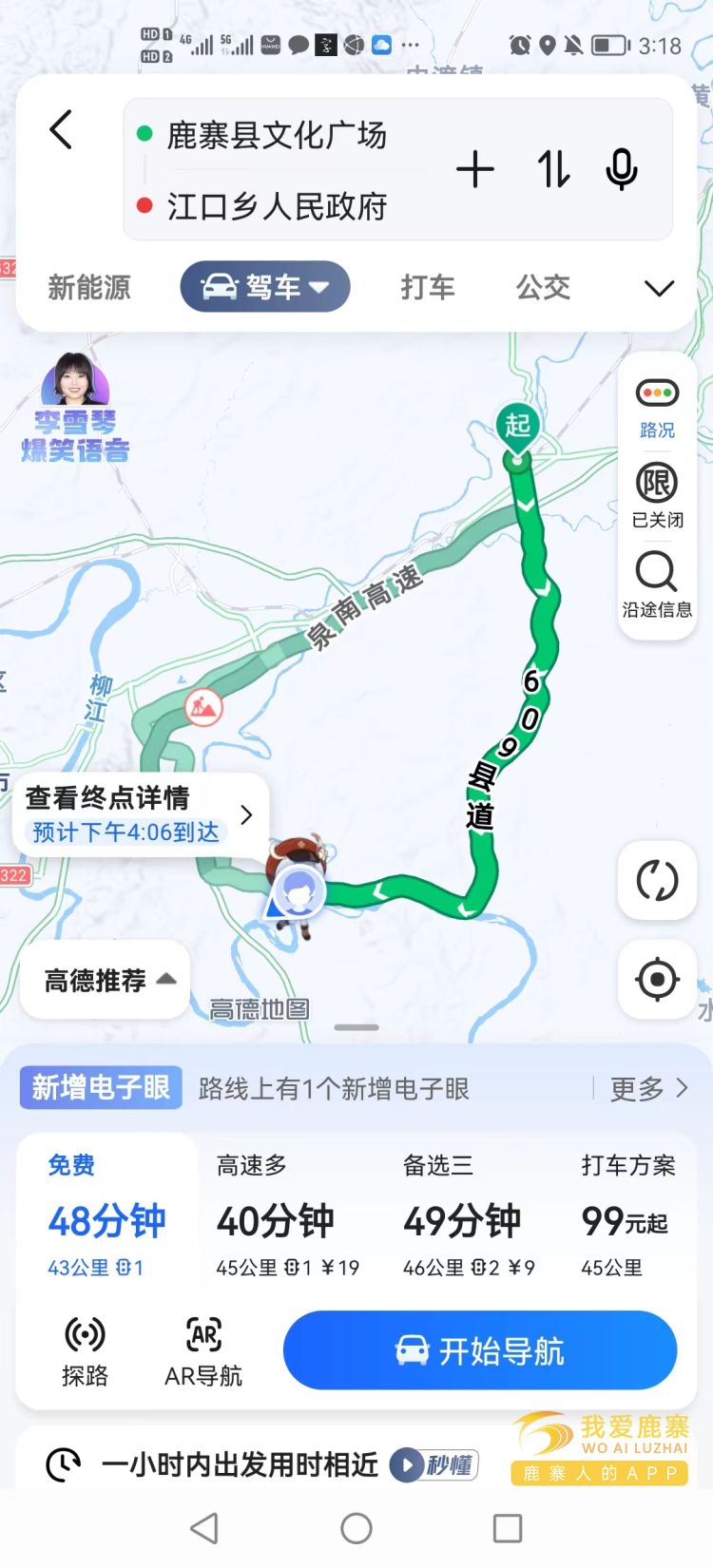Edit the starting point 鹿寨县文化广场
The width and height of the screenshot is (713, 1568).
(276, 135)
